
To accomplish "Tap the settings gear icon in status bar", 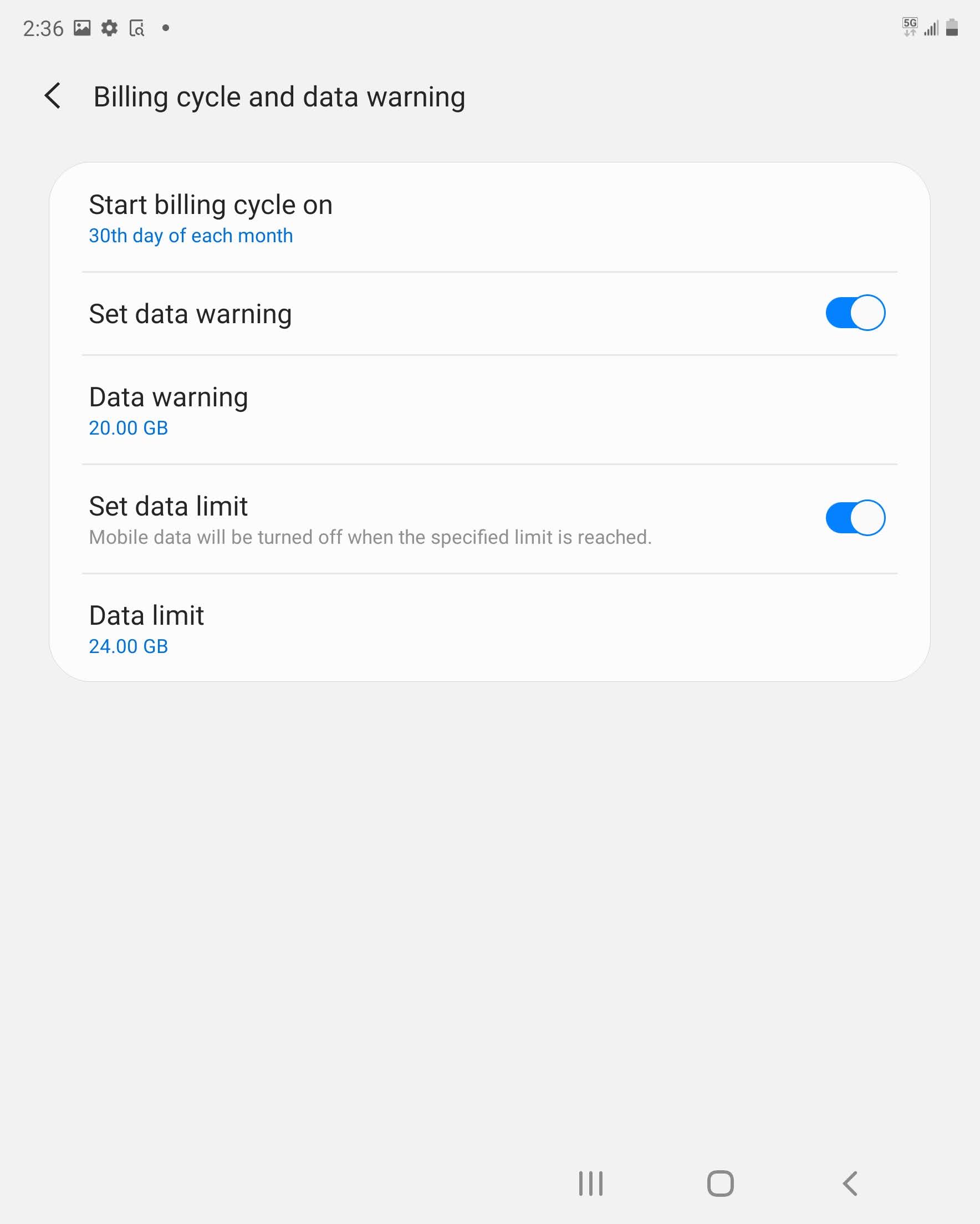I will pyautogui.click(x=110, y=27).
